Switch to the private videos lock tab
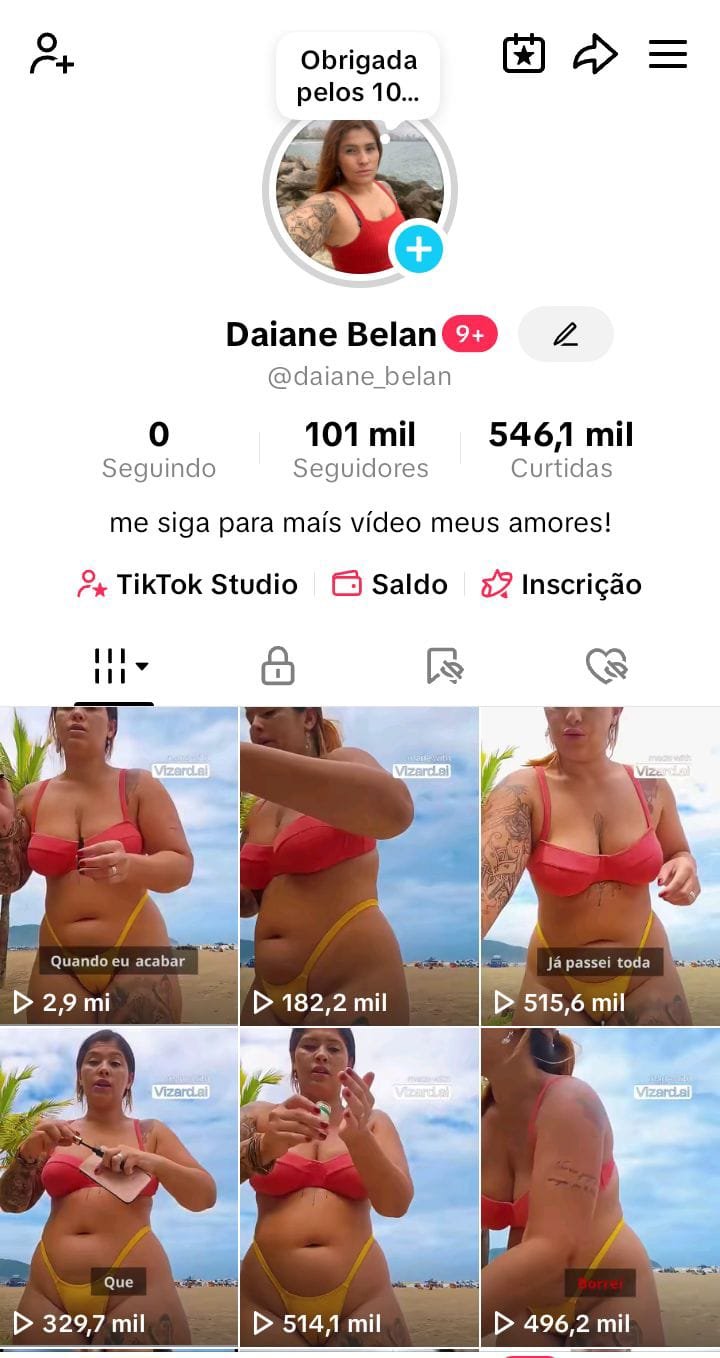Viewport: 720px width, 1358px height. 277,664
